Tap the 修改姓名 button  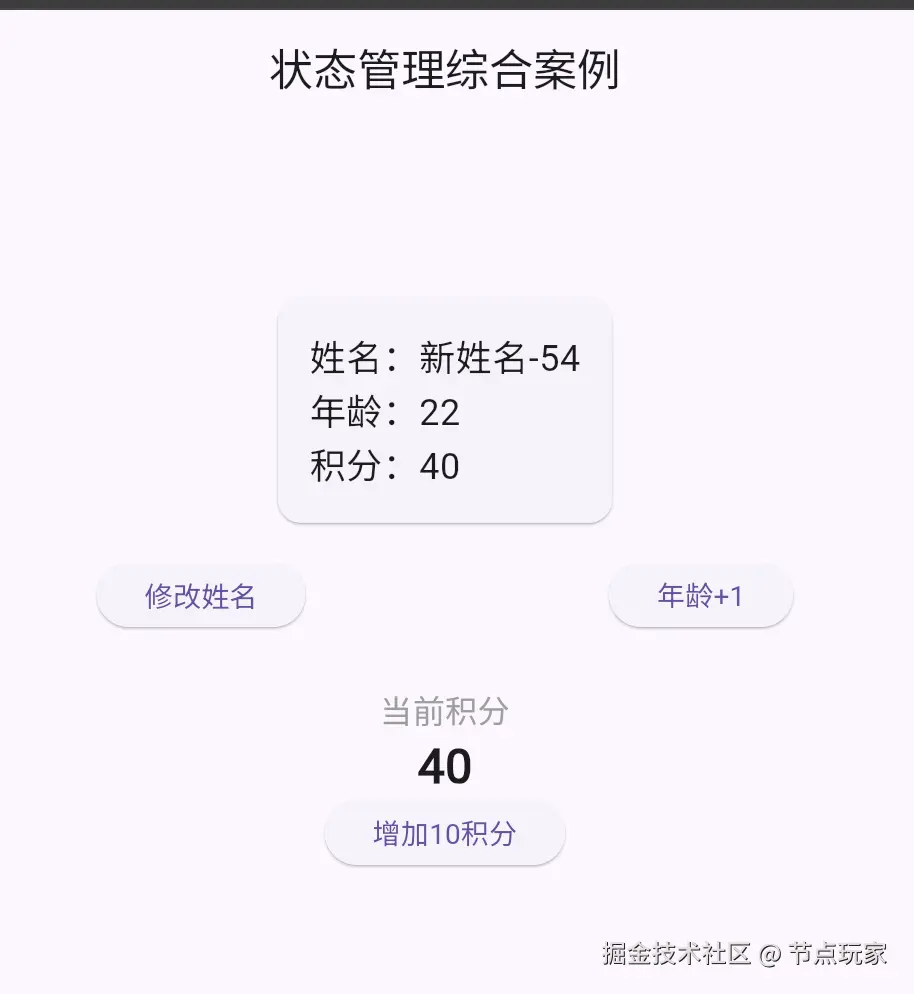[x=201, y=597]
